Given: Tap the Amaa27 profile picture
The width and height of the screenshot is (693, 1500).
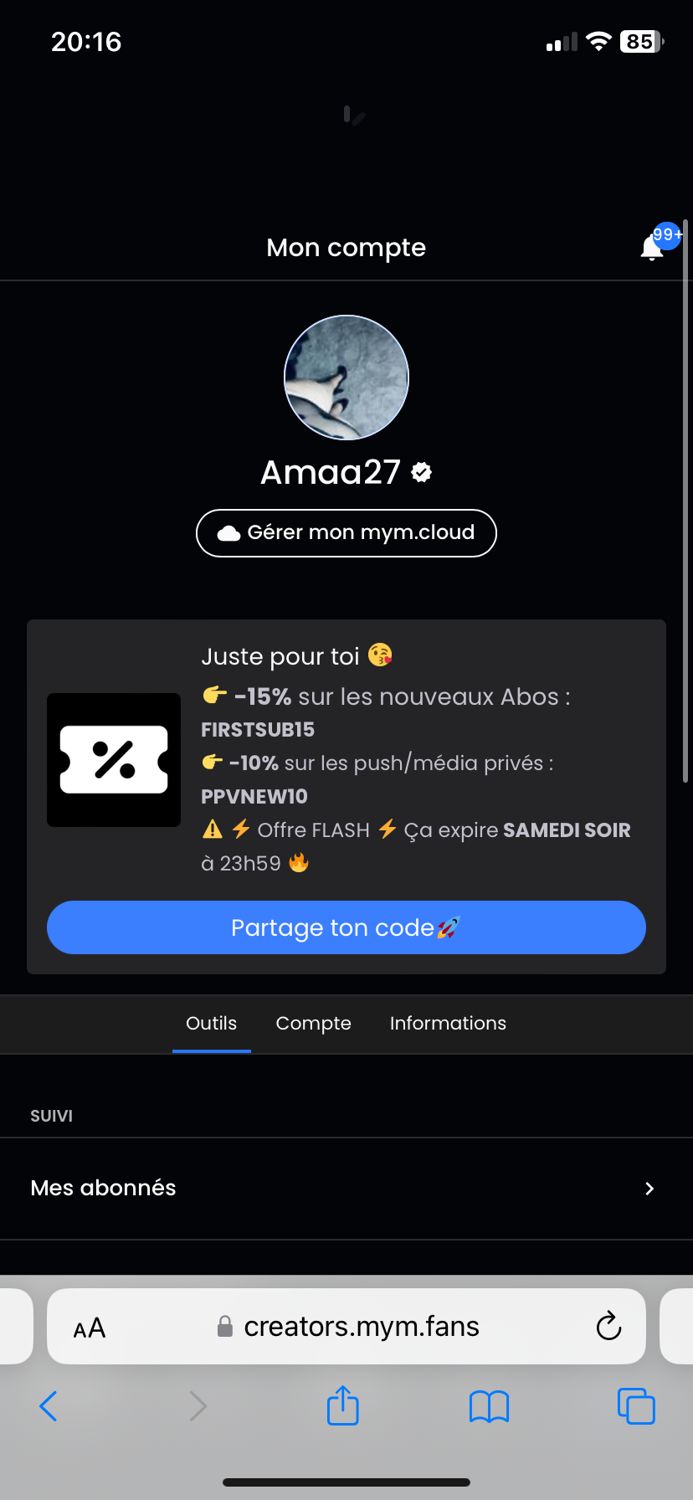Looking at the screenshot, I should pyautogui.click(x=346, y=378).
